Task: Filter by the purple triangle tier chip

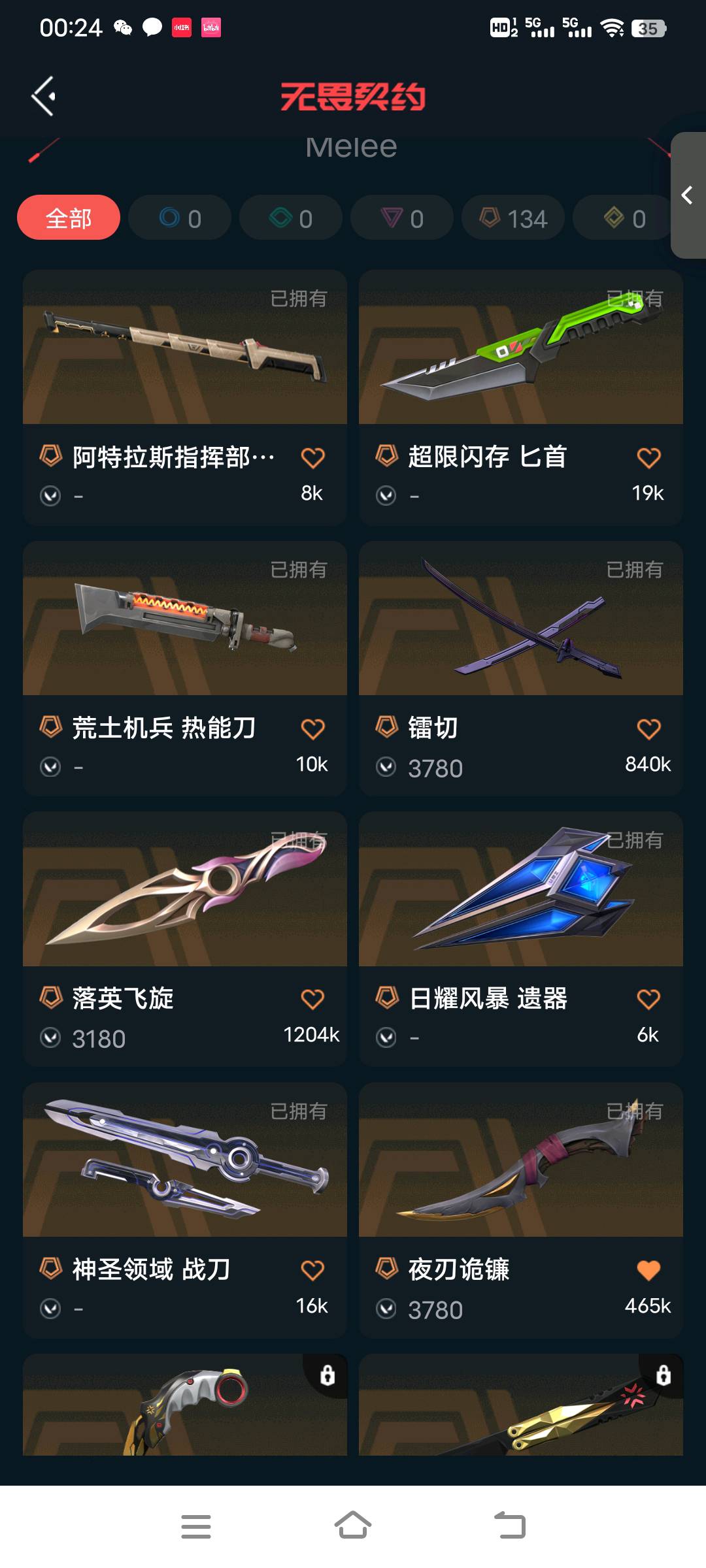Action: point(402,218)
